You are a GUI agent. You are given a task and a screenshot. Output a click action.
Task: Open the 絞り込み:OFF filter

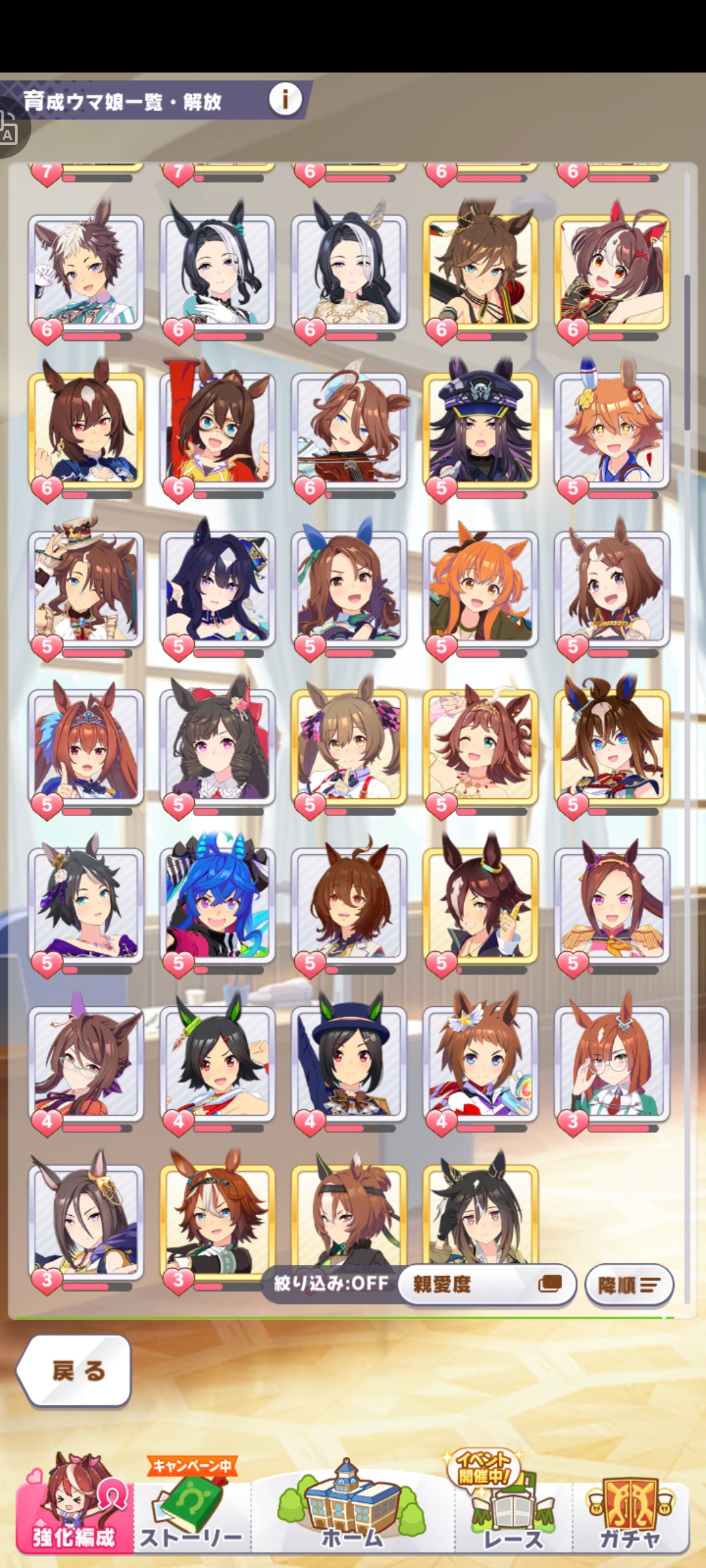pyautogui.click(x=331, y=1283)
